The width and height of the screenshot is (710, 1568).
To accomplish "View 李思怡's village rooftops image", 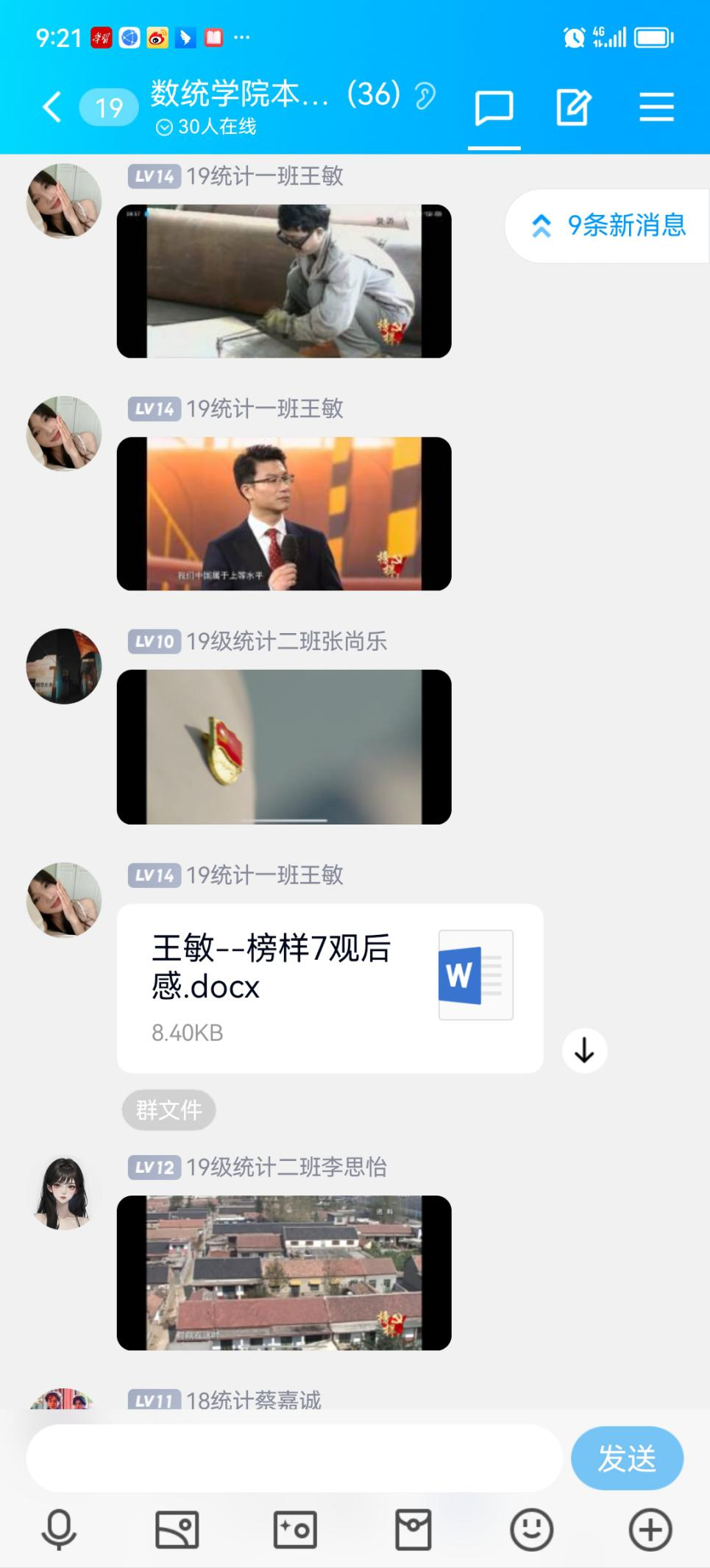I will tap(284, 1273).
